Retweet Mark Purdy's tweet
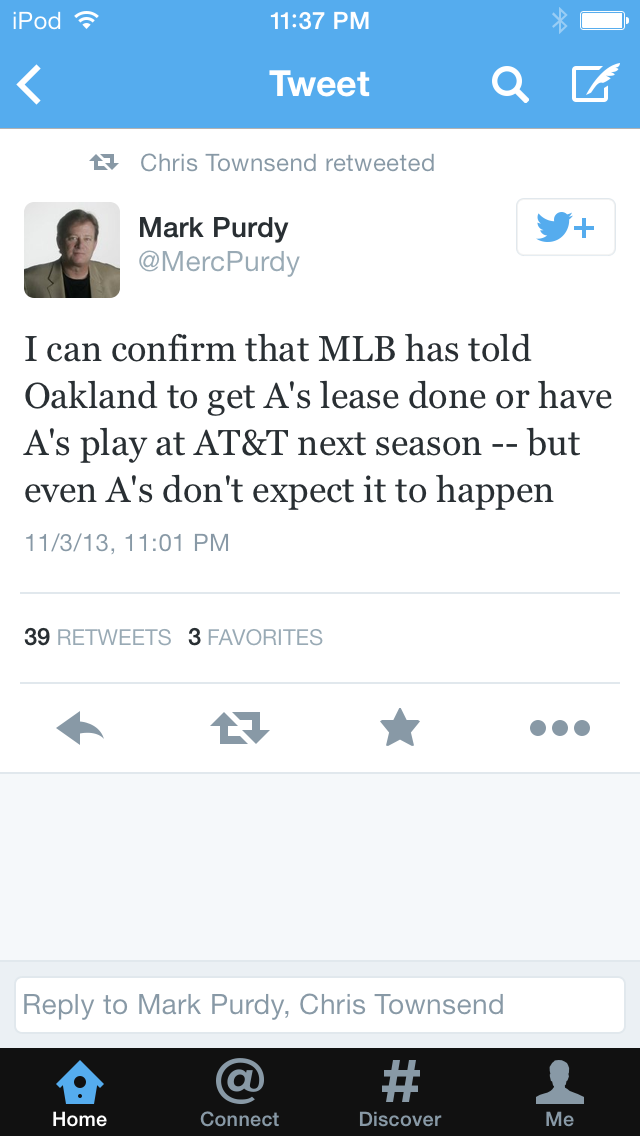Viewport: 640px width, 1136px height. click(240, 728)
